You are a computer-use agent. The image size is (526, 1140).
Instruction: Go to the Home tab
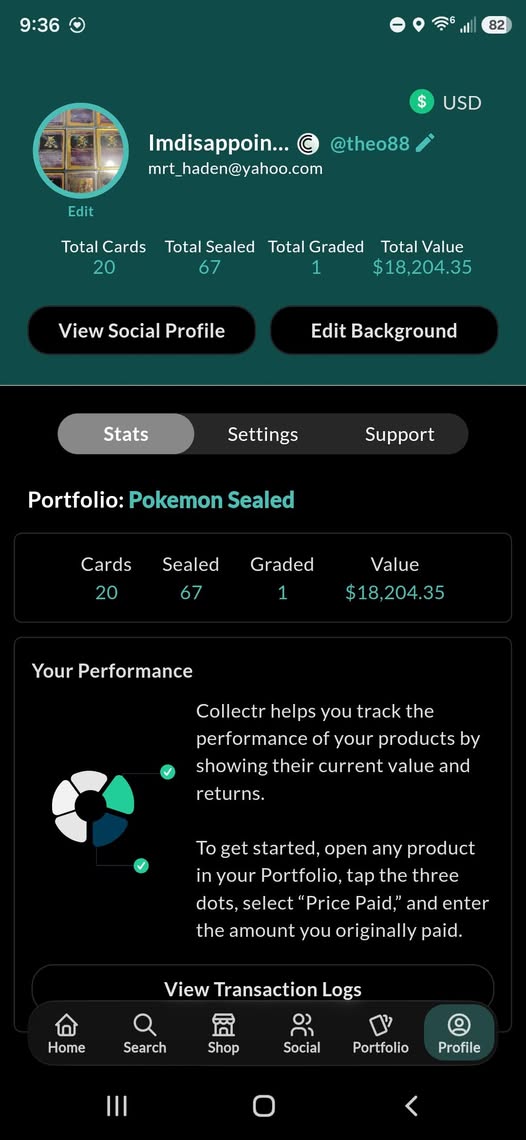click(x=66, y=1034)
